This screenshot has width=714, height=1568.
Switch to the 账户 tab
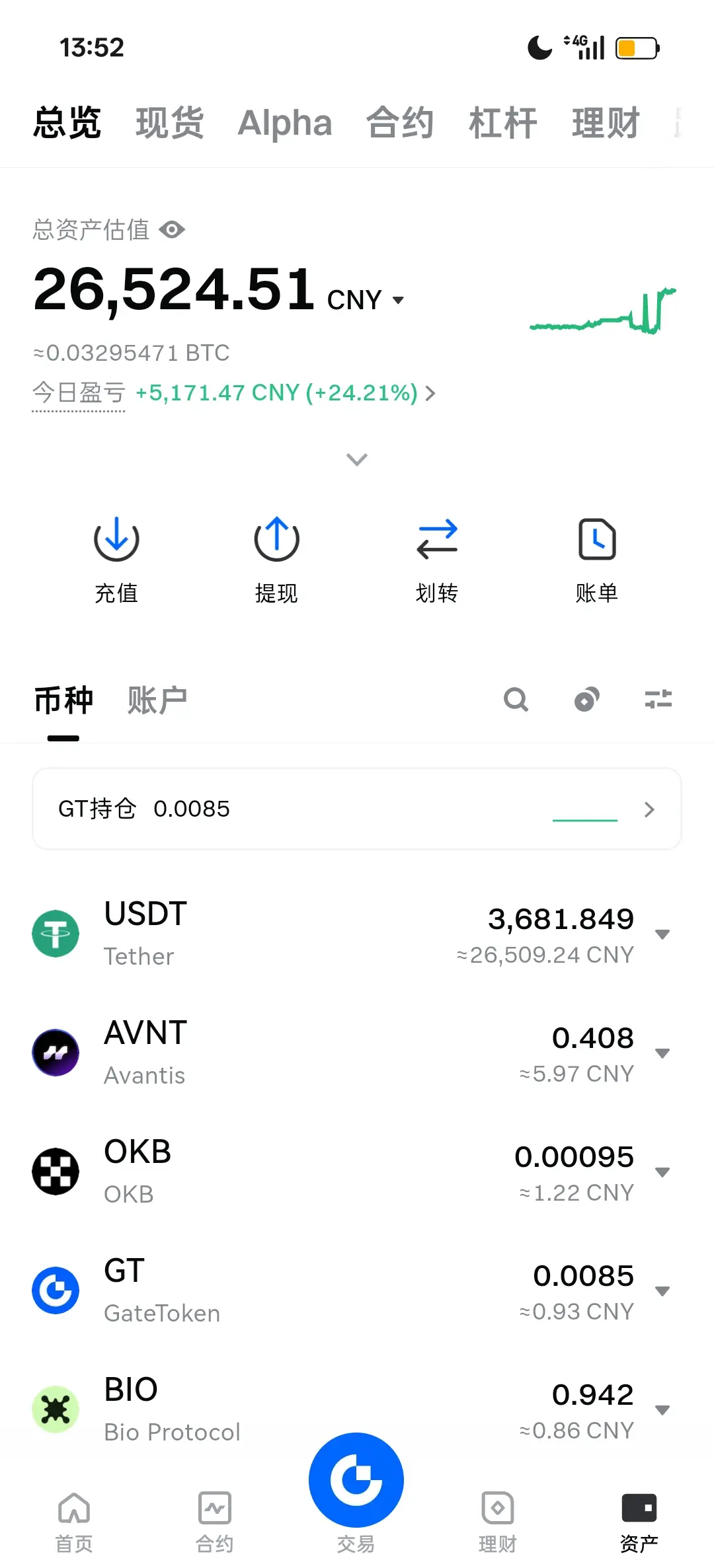[x=157, y=700]
